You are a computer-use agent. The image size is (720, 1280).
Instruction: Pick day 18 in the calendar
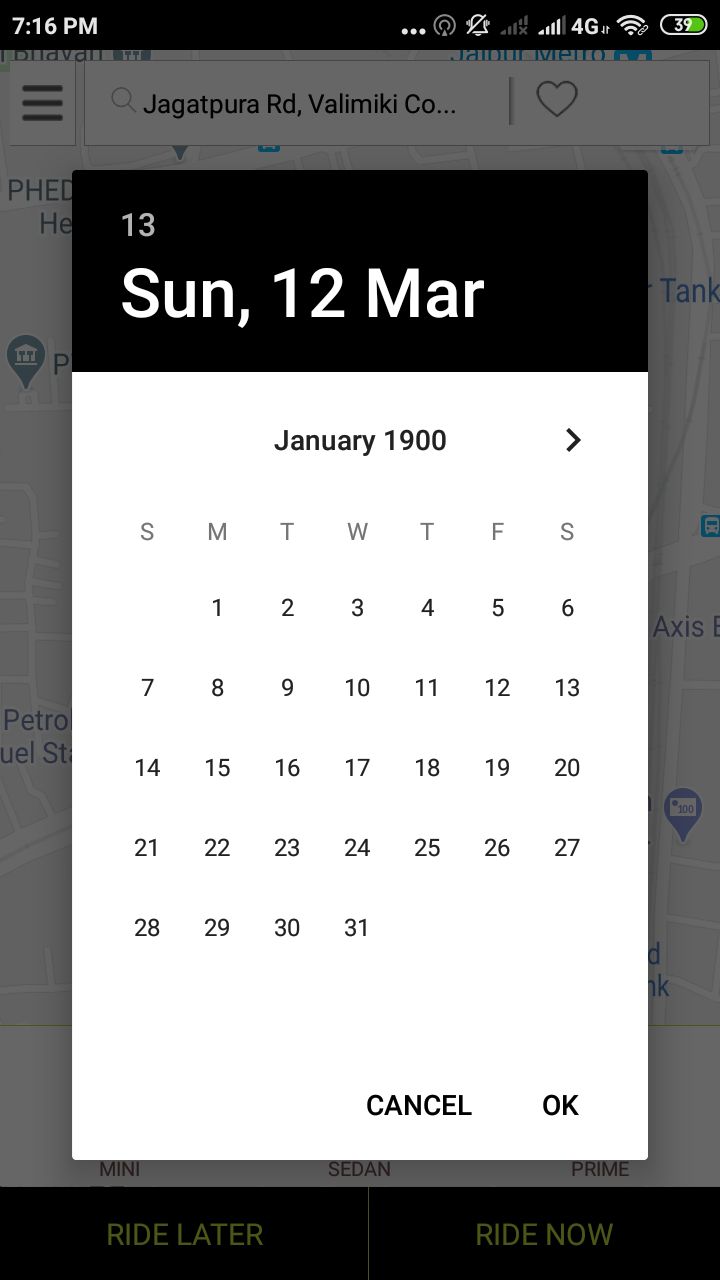tap(427, 768)
